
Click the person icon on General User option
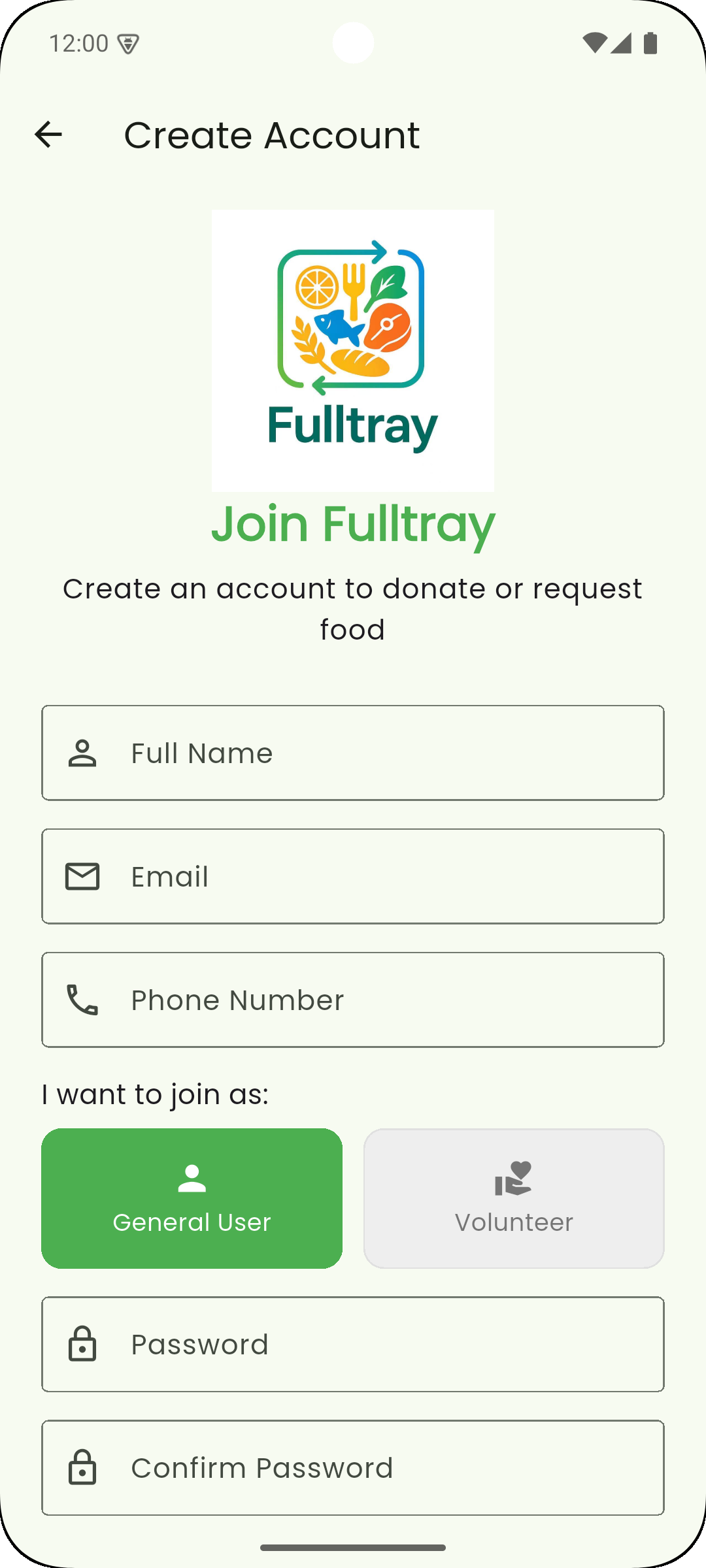pos(192,1177)
